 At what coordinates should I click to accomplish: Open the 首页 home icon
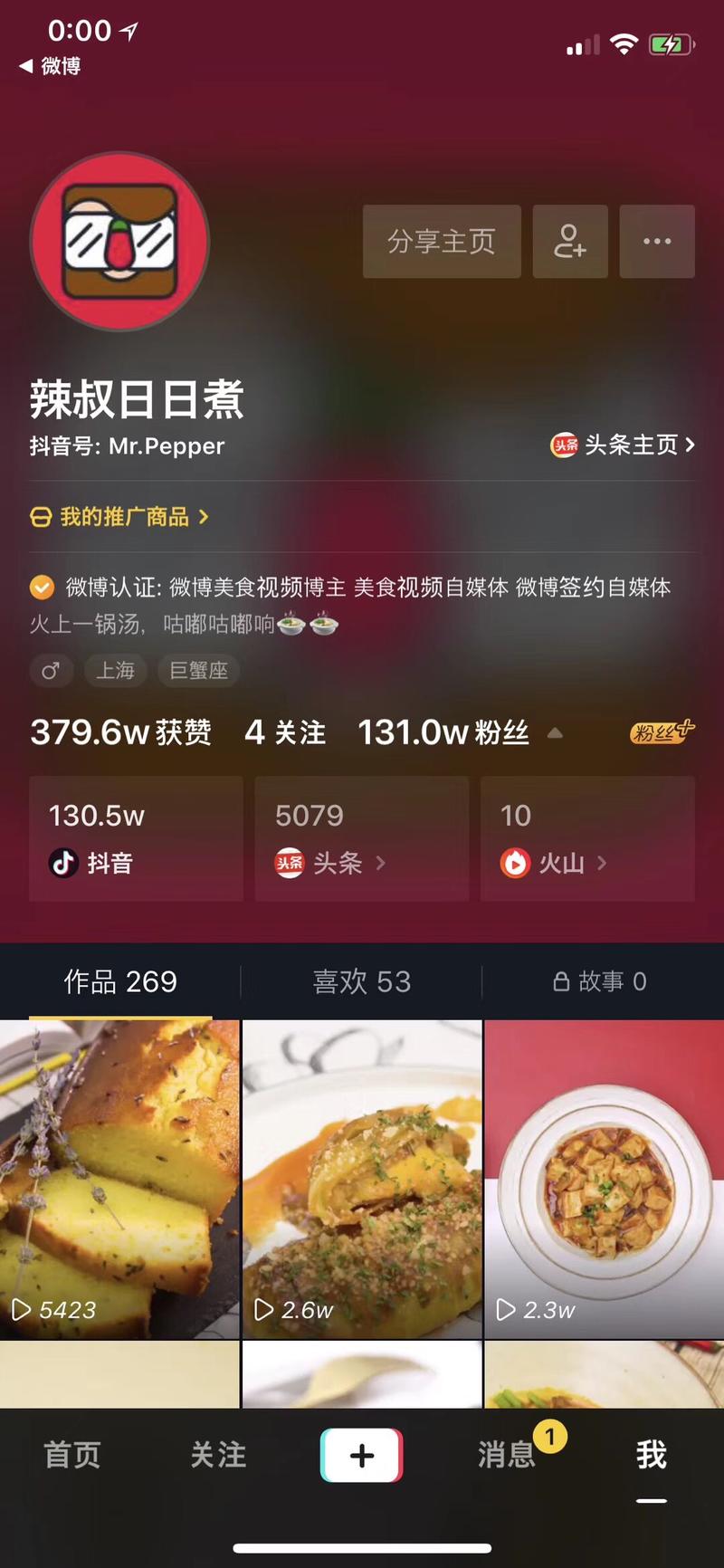coord(71,1456)
